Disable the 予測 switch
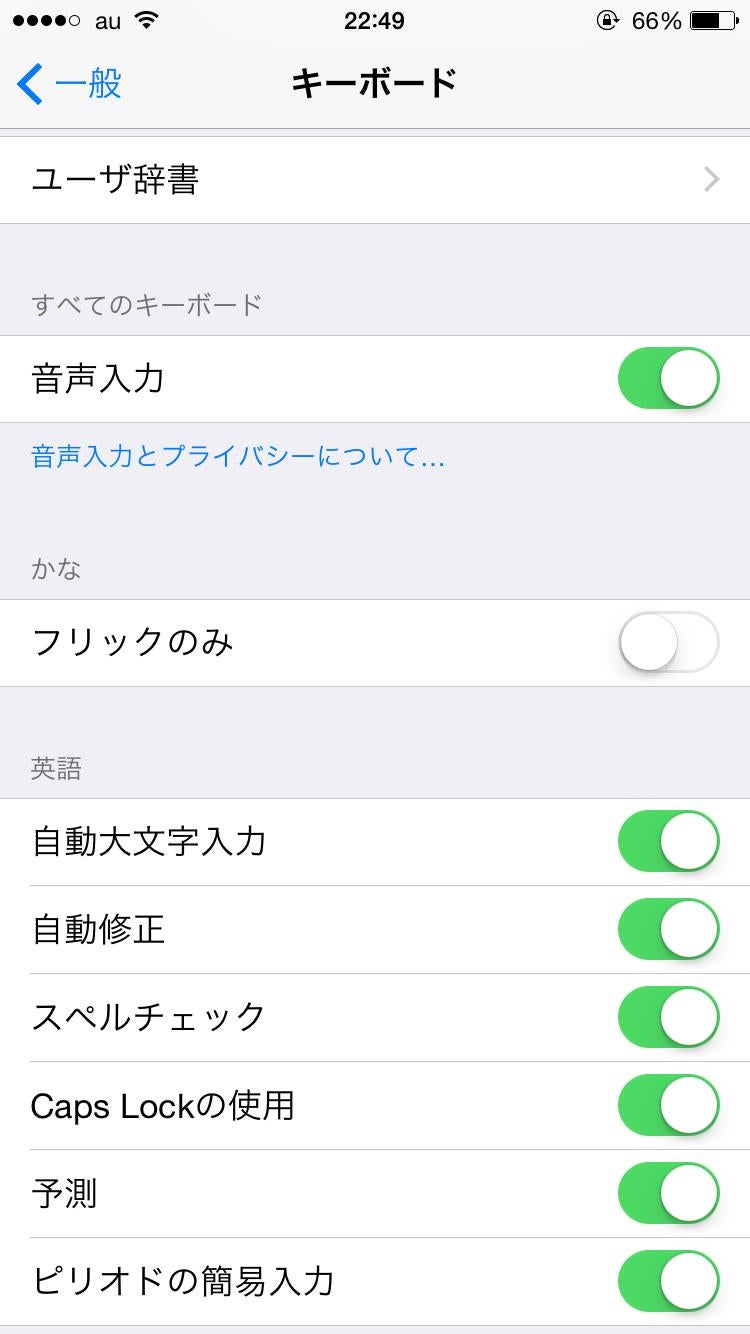Screen dimensions: 750x1334 coord(668,1194)
